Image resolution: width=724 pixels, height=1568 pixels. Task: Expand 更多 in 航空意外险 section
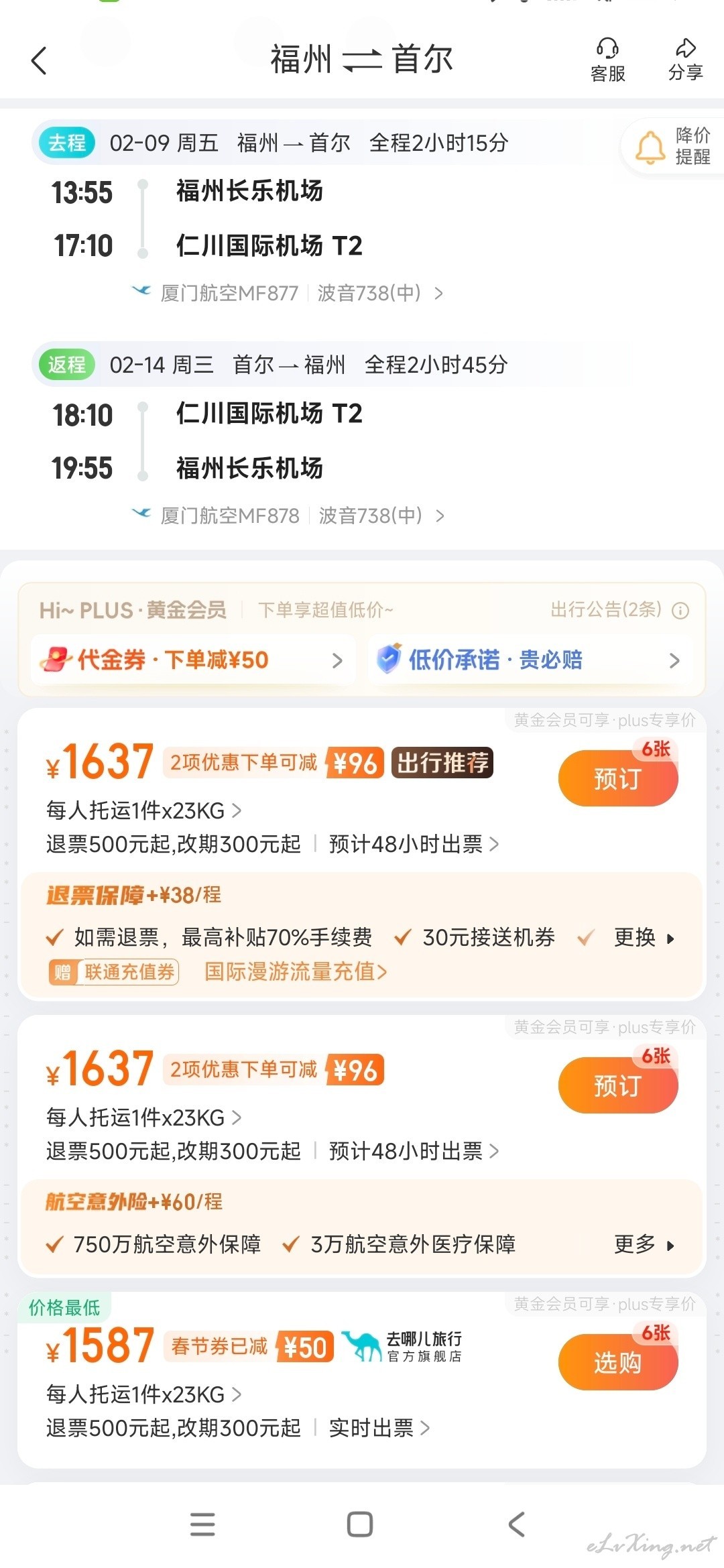point(644,1244)
